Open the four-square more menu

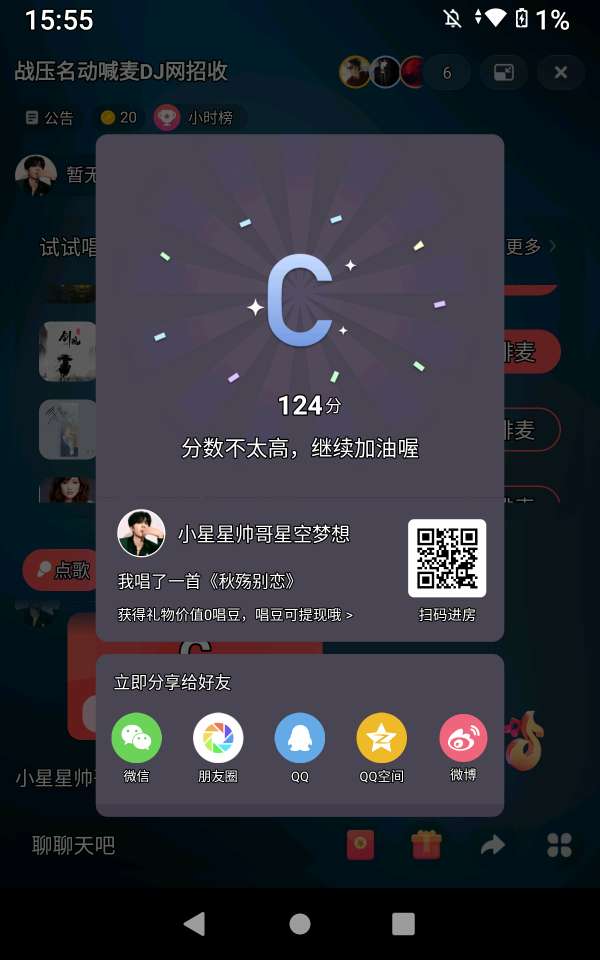pyautogui.click(x=560, y=846)
